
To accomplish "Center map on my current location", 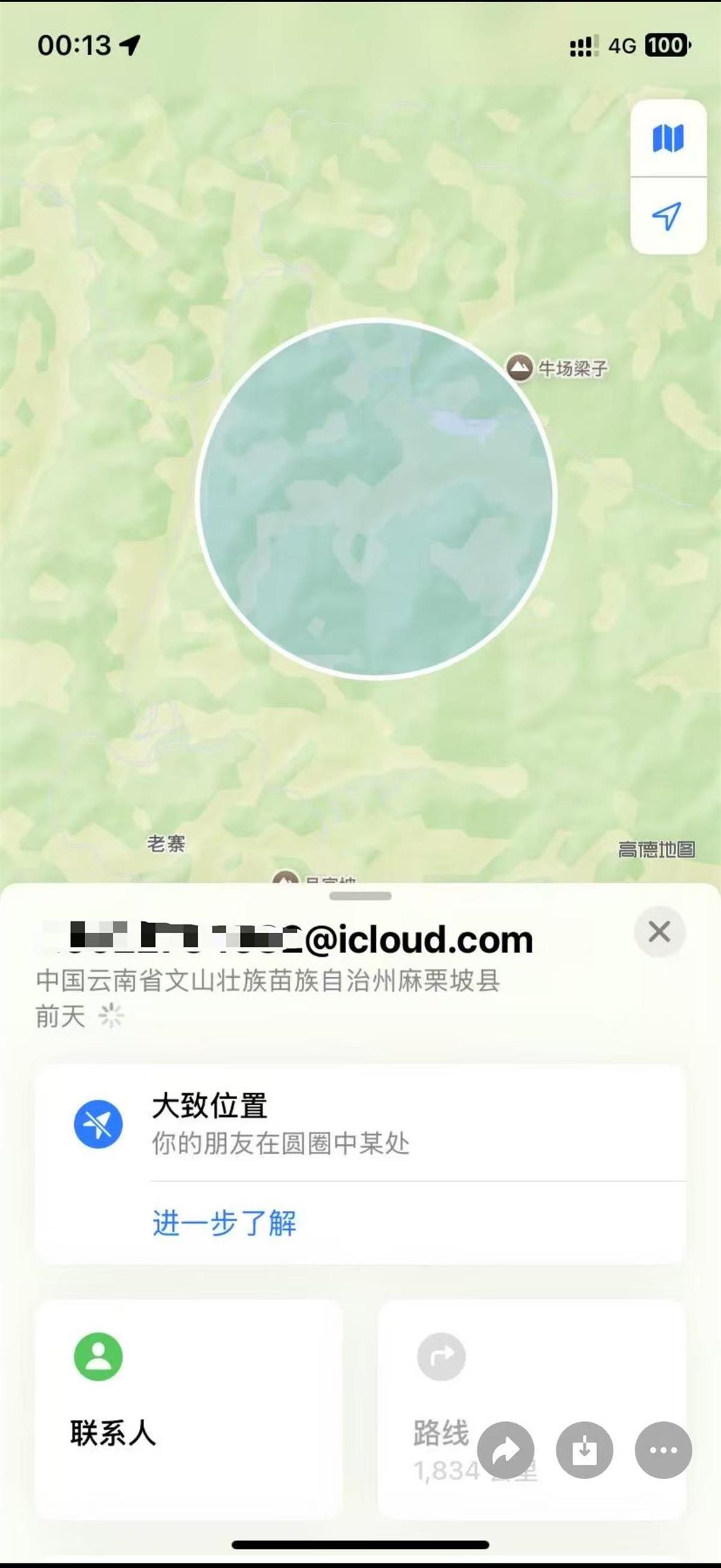I will 668,216.
